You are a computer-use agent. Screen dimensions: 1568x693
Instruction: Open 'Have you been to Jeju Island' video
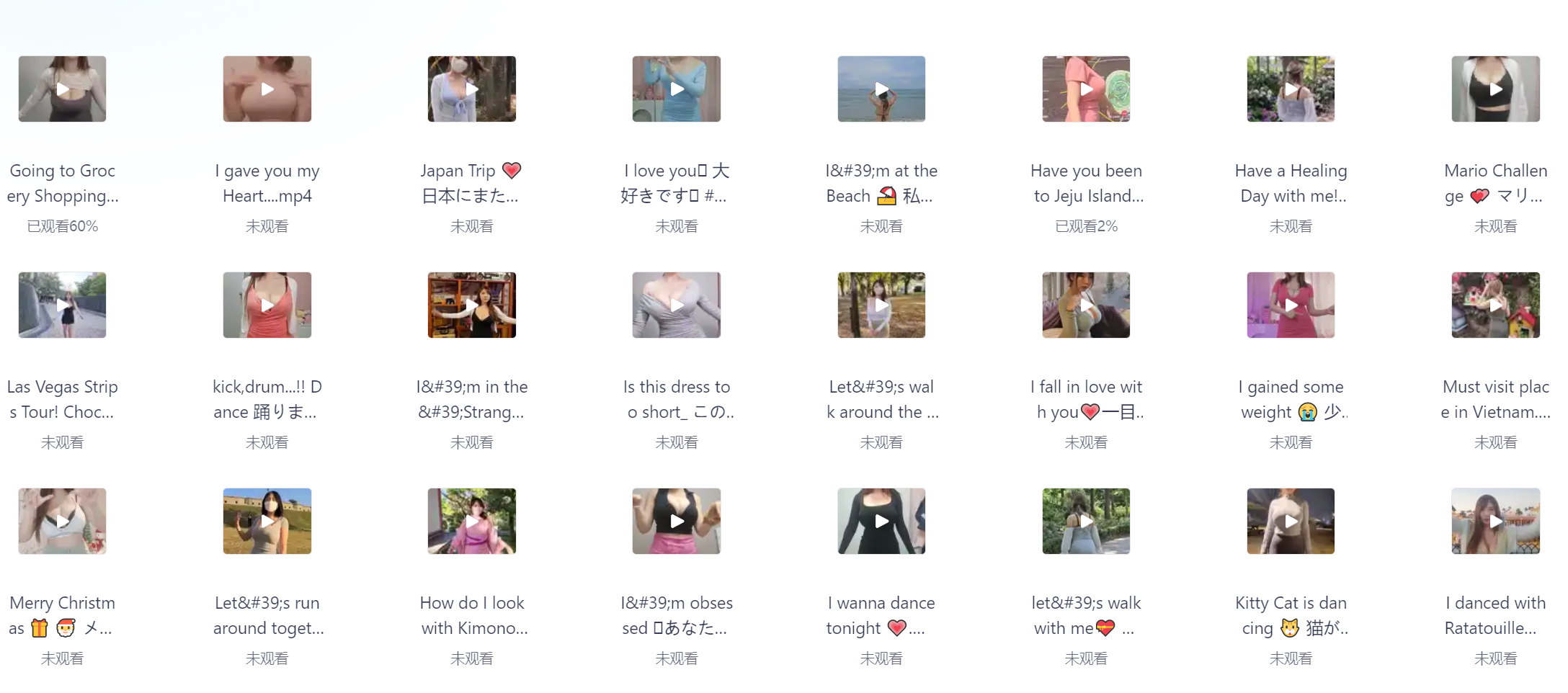[x=1086, y=89]
